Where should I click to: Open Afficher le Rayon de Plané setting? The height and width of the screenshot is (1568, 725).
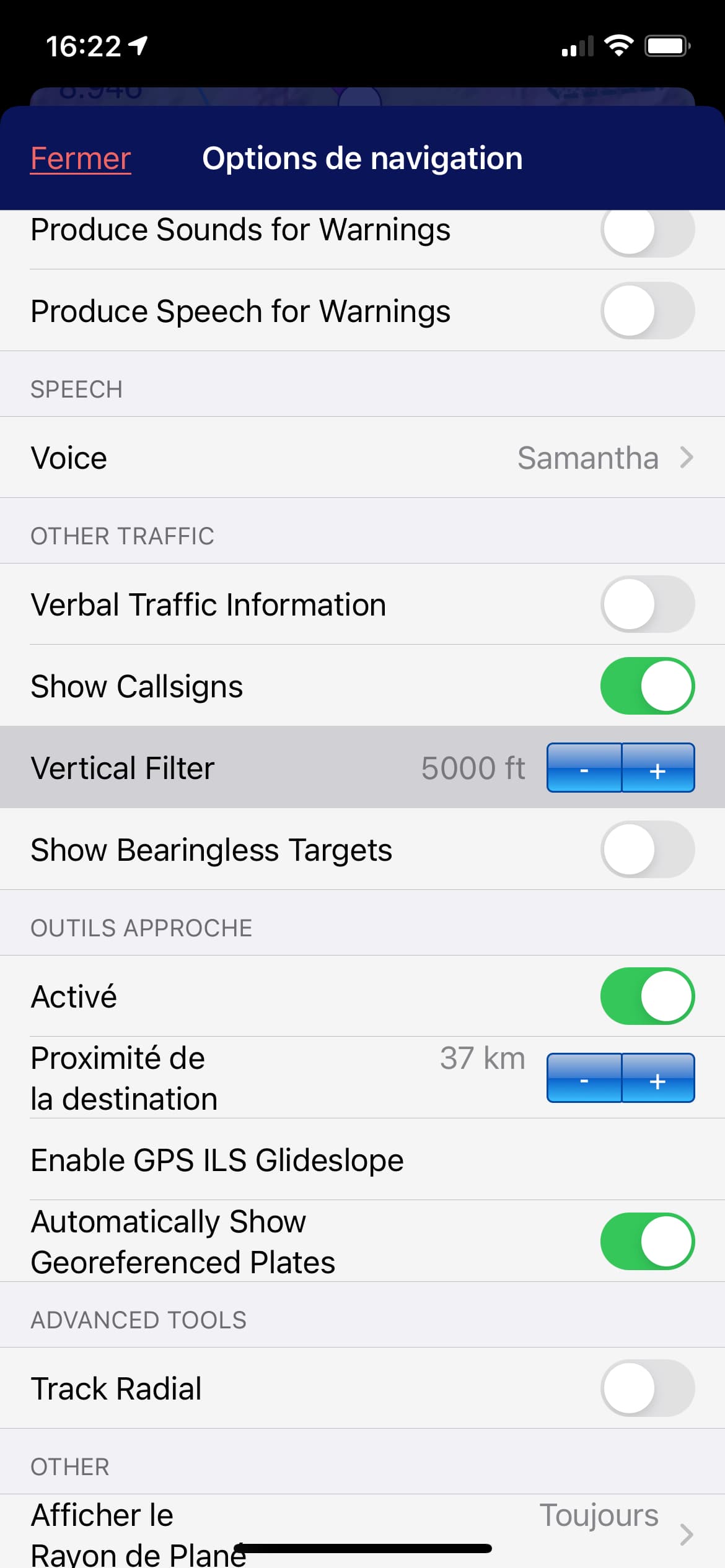coord(362,1531)
